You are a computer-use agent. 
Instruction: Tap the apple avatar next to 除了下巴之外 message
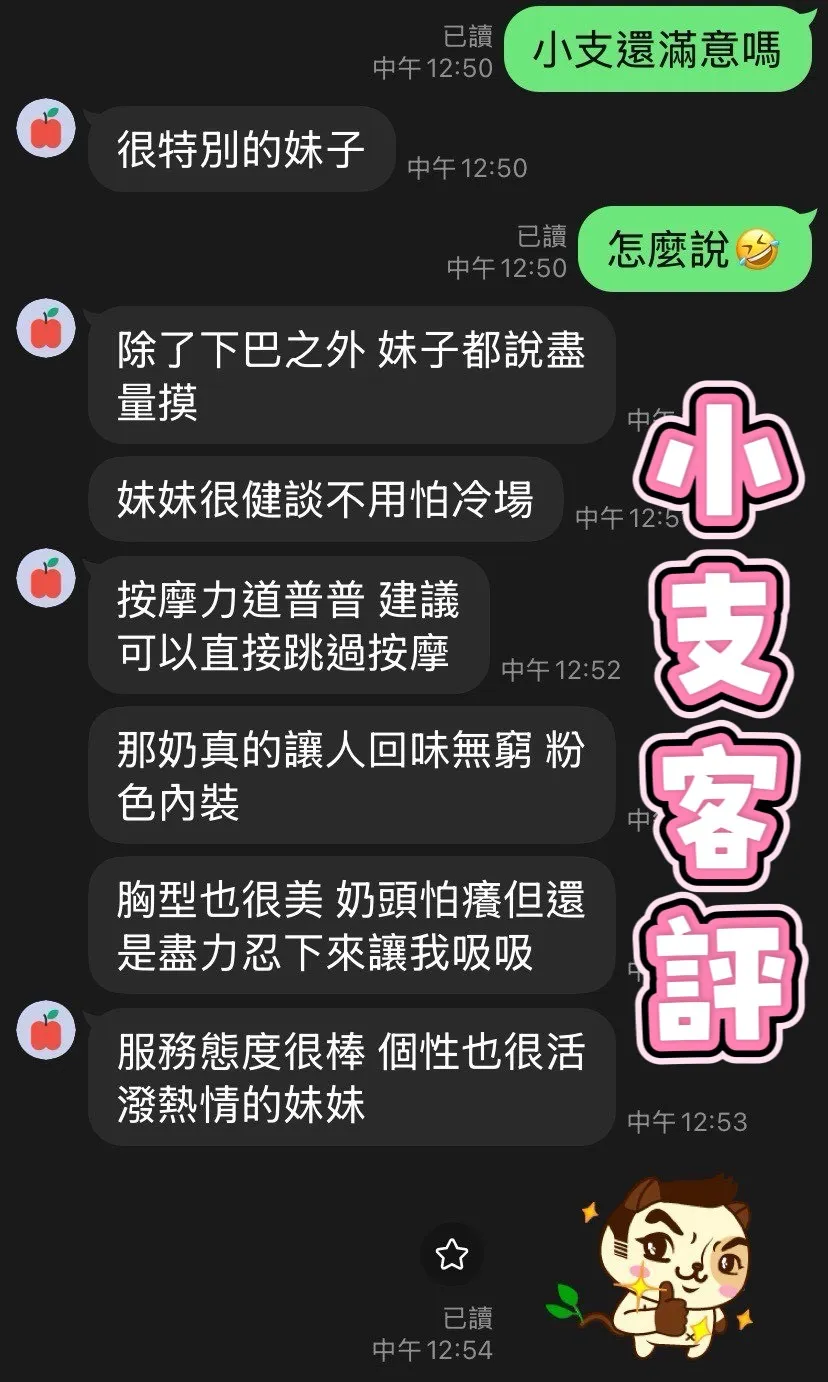tap(45, 325)
